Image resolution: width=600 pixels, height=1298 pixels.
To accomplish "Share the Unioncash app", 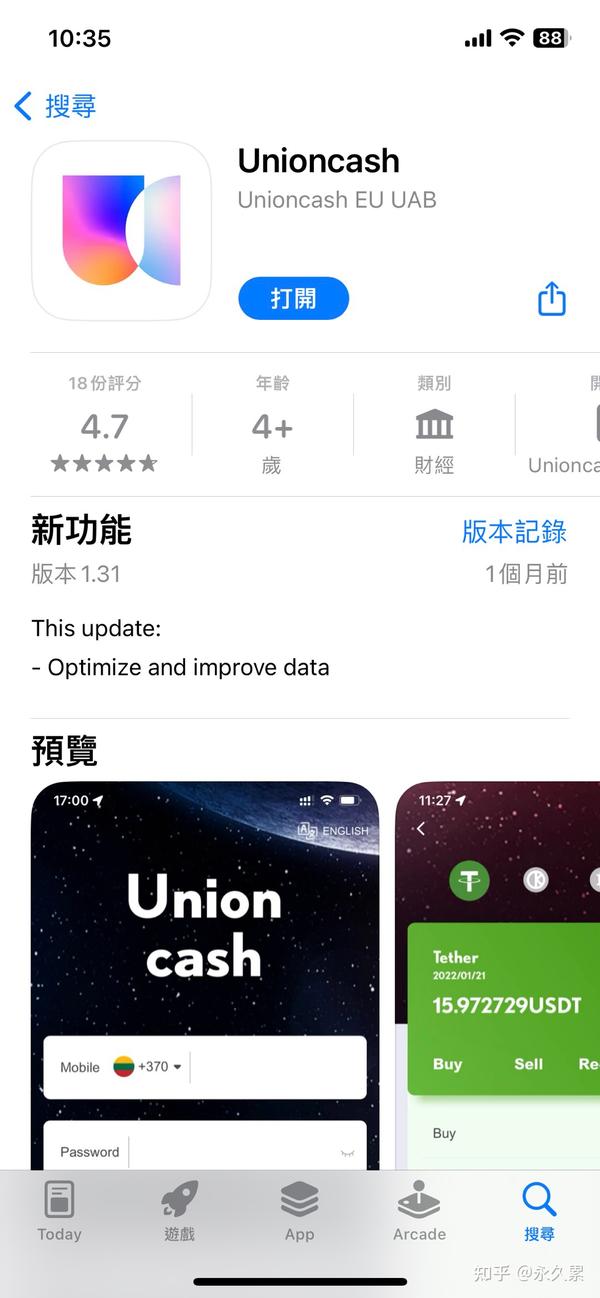I will click(x=552, y=298).
